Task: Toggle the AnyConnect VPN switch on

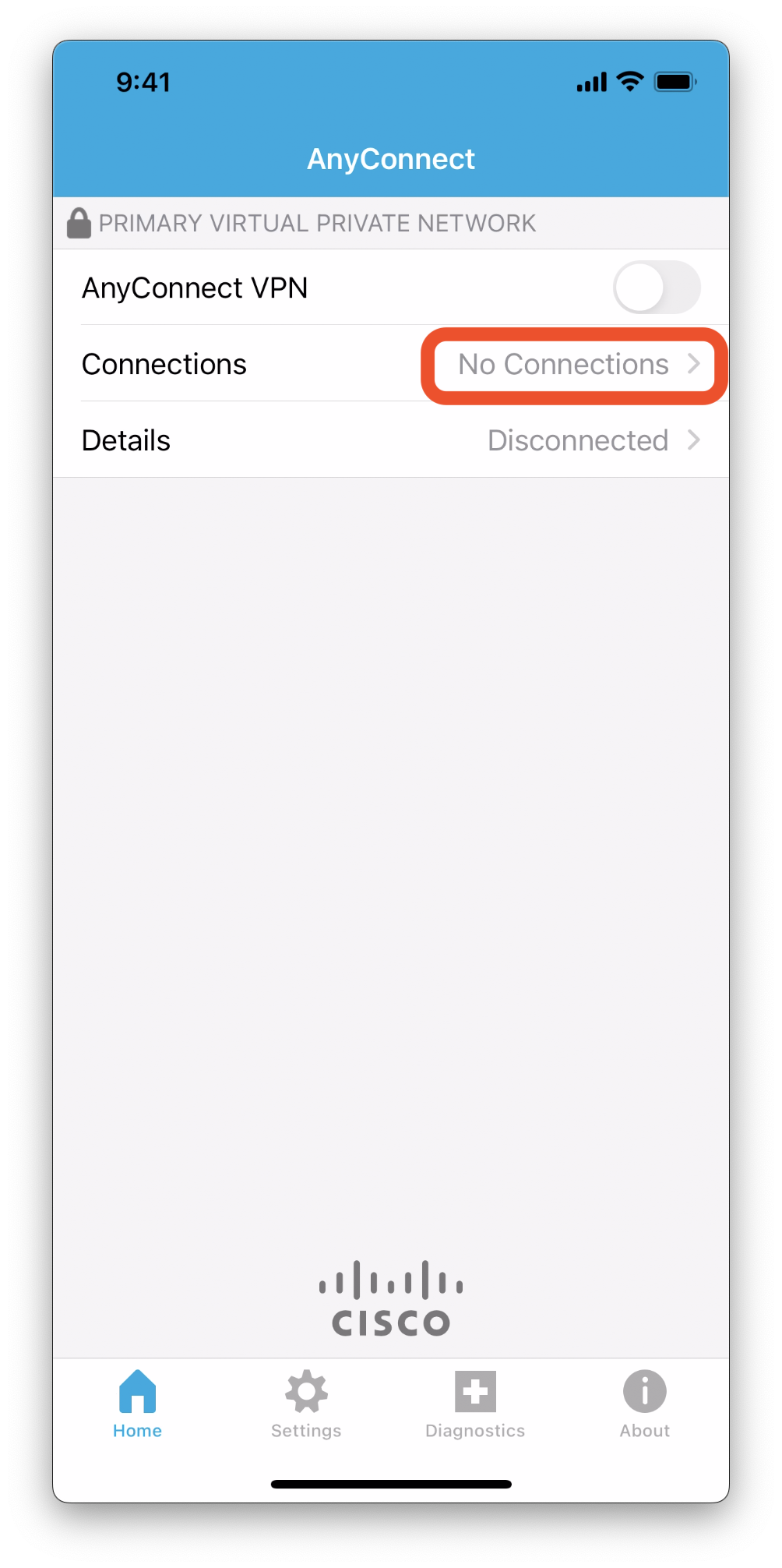Action: (x=657, y=288)
